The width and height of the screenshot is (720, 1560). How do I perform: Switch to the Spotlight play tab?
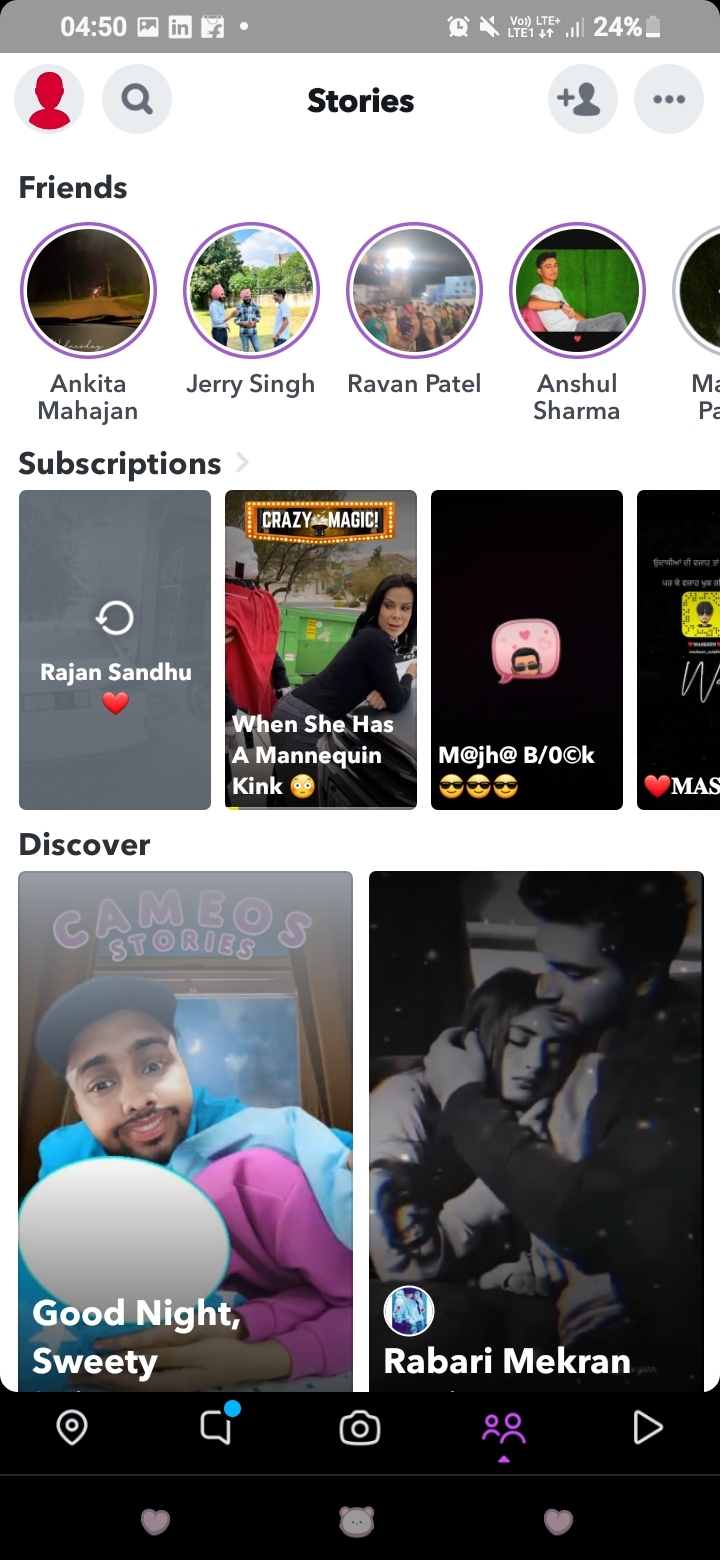point(648,1428)
